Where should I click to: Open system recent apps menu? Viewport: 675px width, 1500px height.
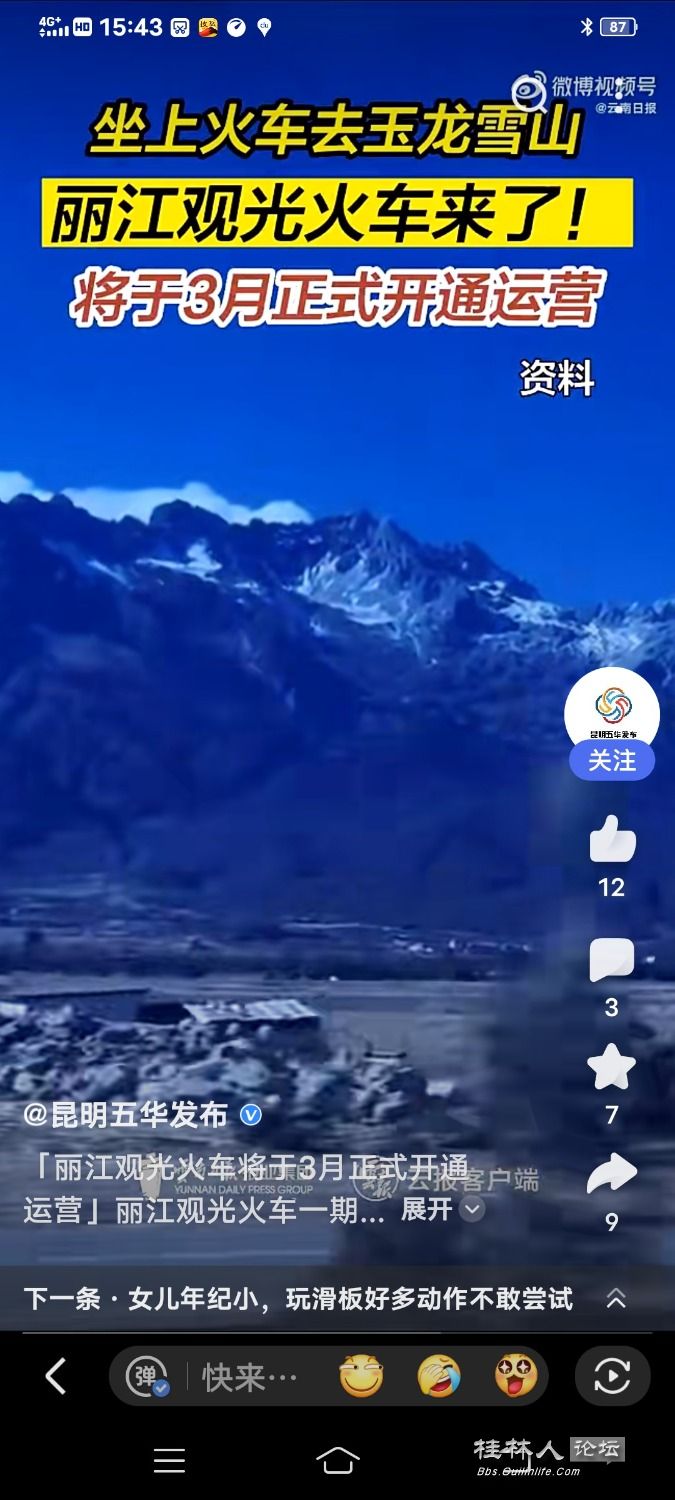[x=169, y=1461]
